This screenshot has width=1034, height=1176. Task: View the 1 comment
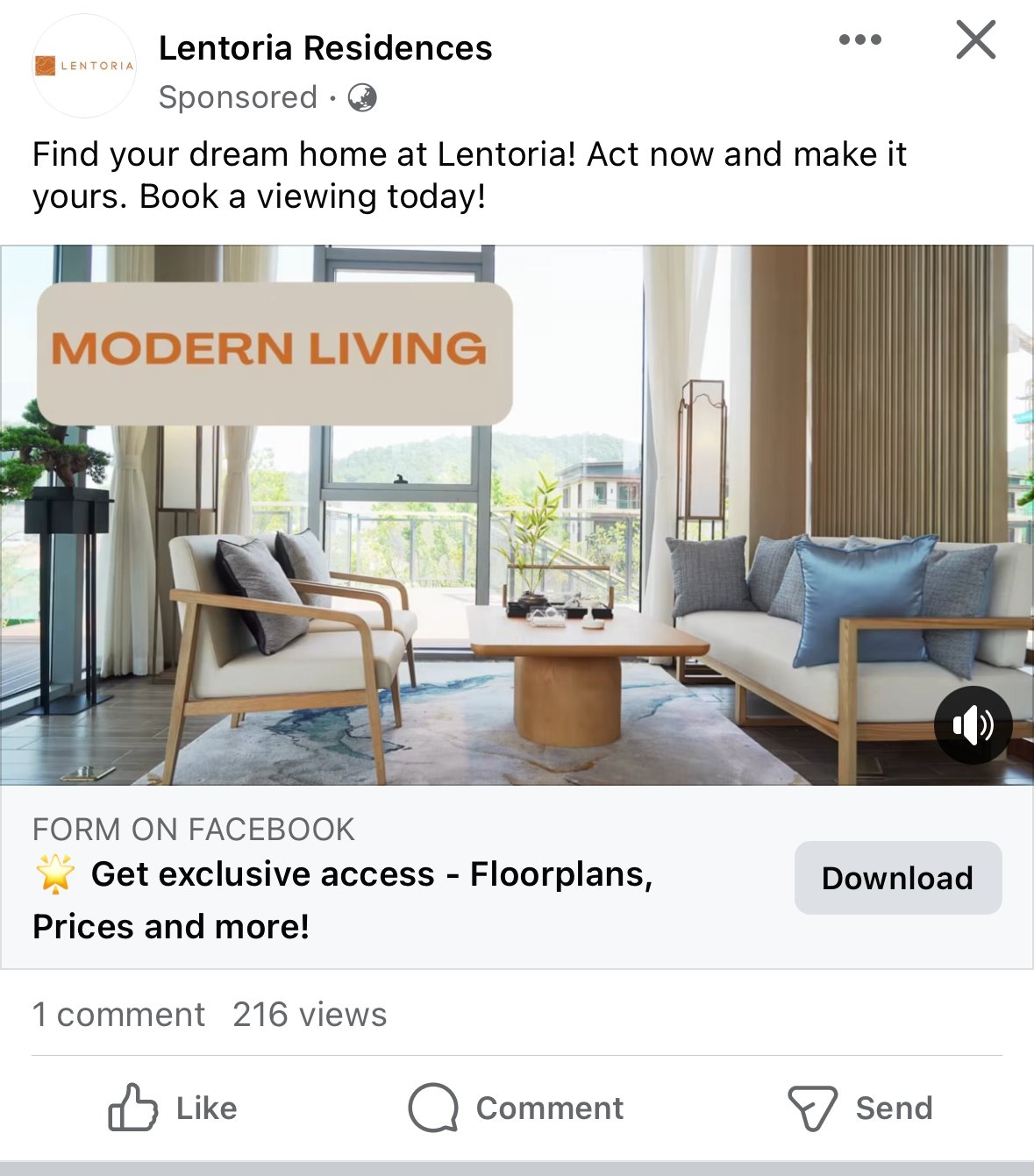tap(118, 1015)
